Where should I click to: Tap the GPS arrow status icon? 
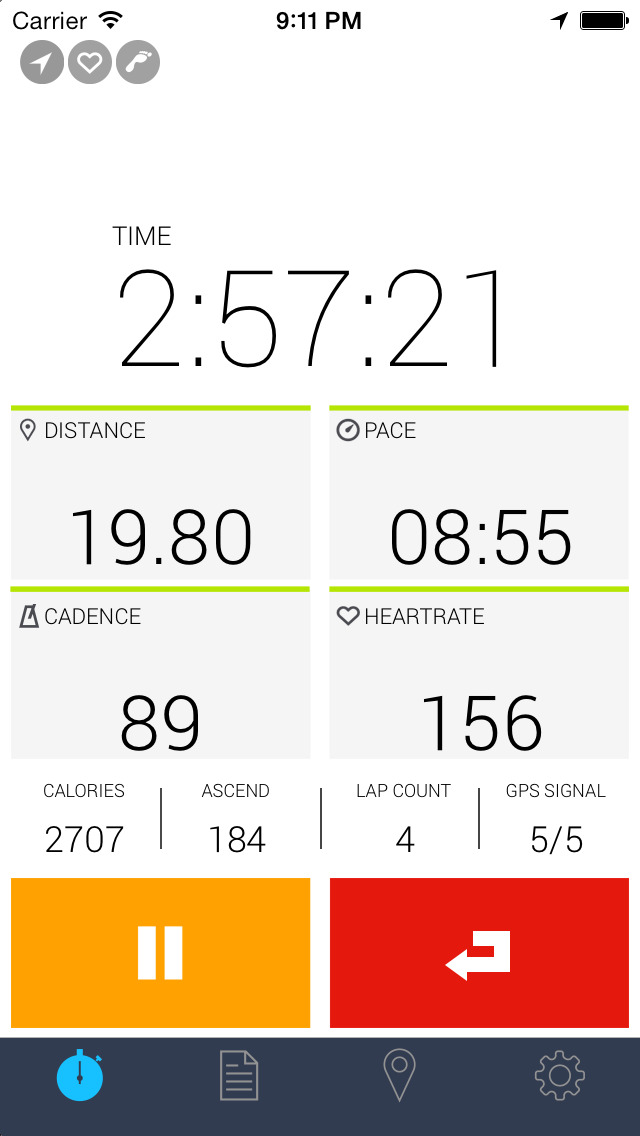coord(42,63)
